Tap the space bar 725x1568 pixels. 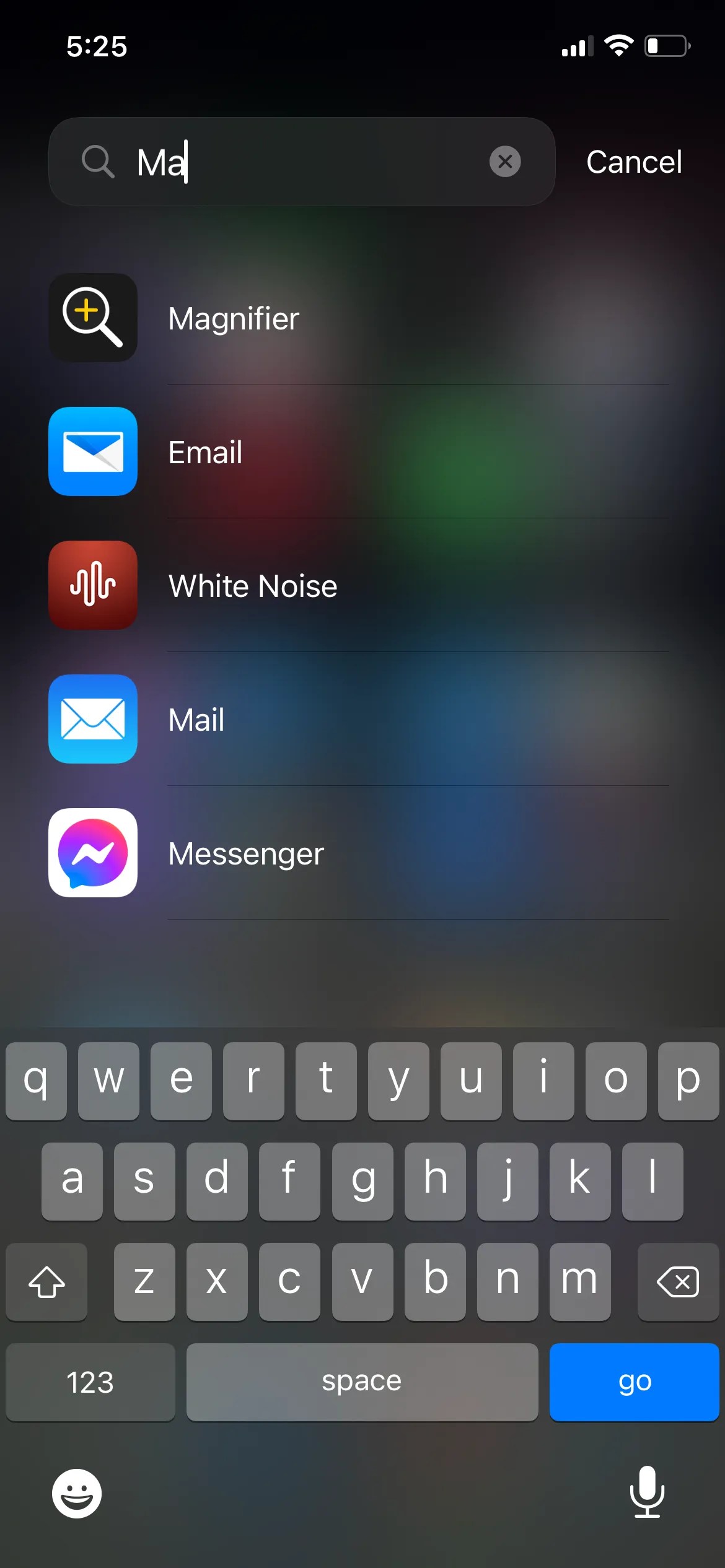tap(362, 1382)
